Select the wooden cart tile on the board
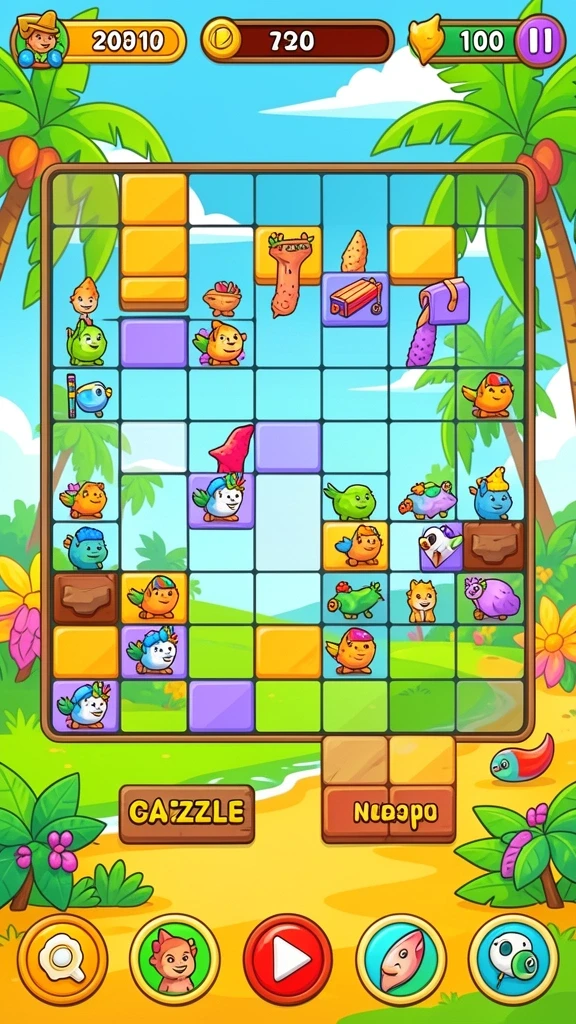This screenshot has width=576, height=1024. click(x=355, y=299)
